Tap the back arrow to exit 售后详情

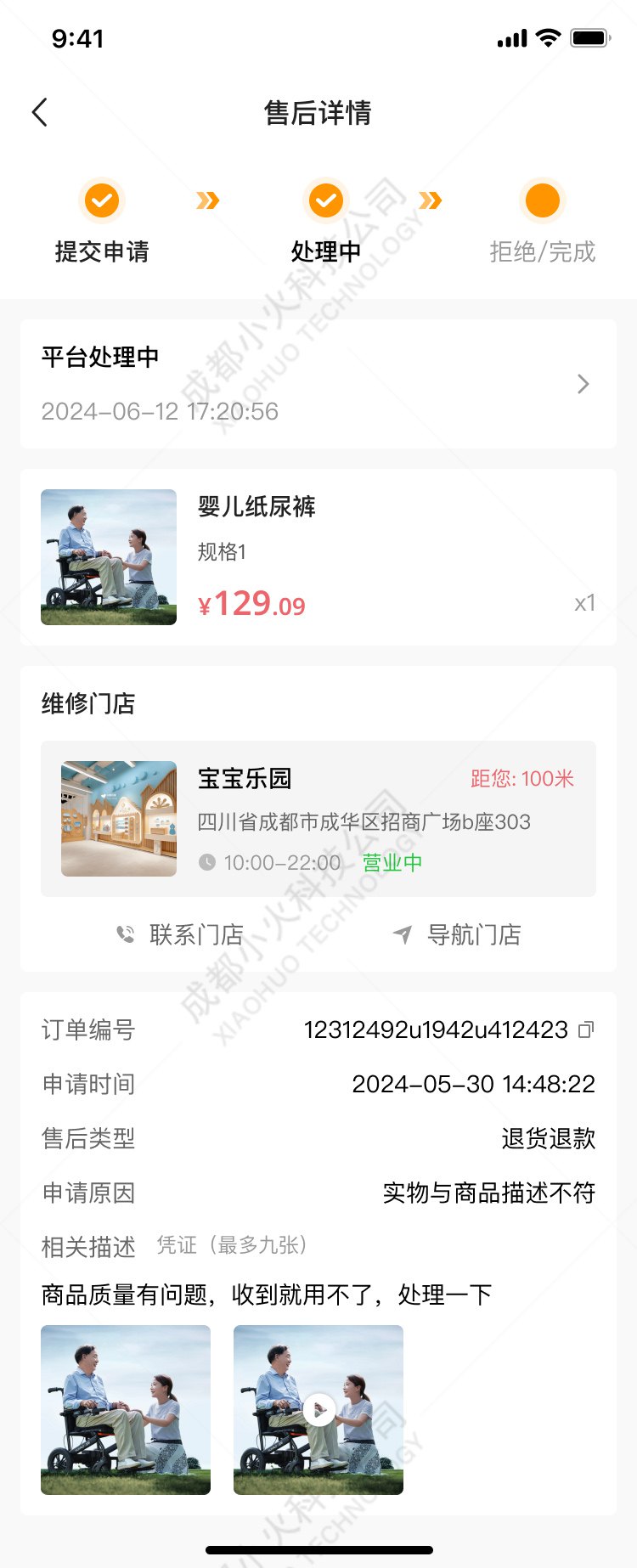click(x=39, y=111)
